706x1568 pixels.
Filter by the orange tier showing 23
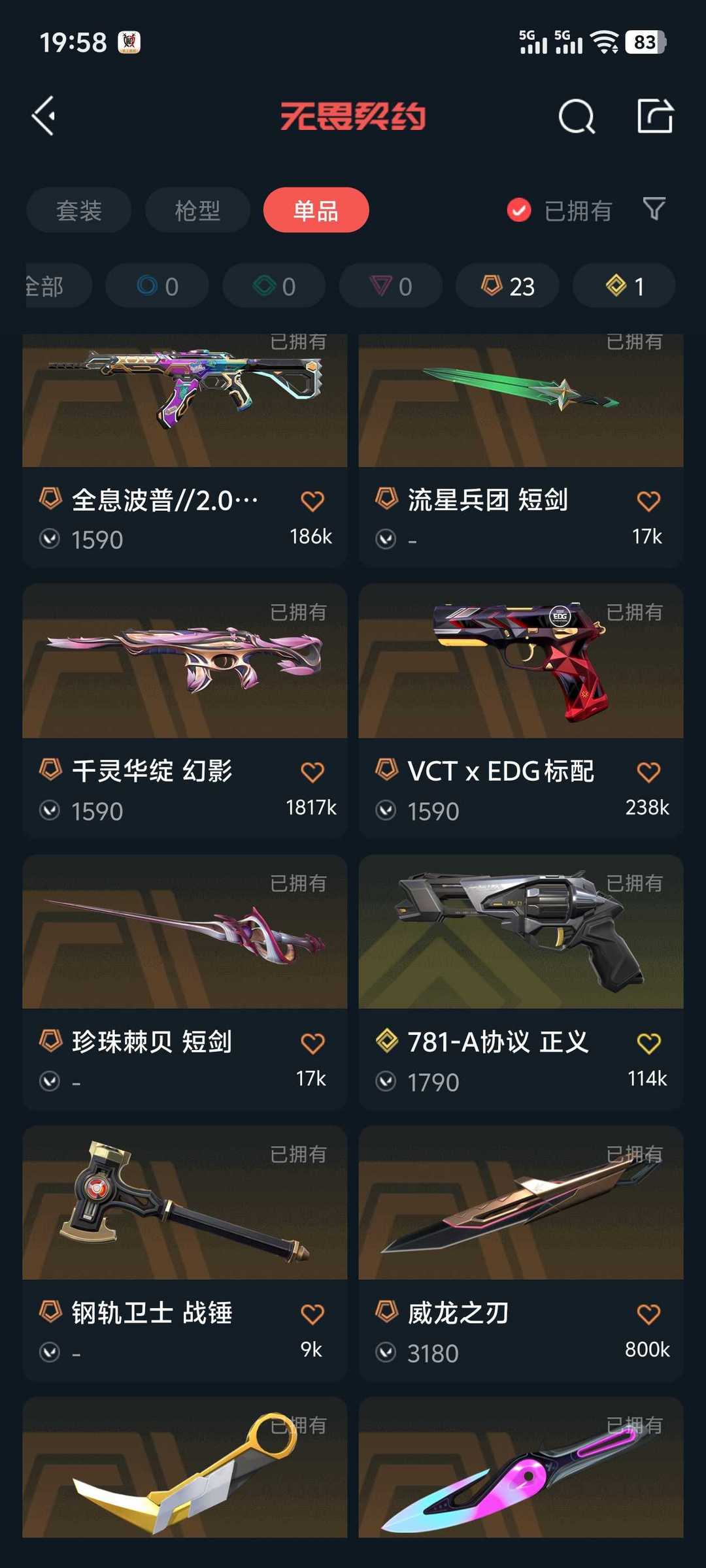[x=507, y=286]
